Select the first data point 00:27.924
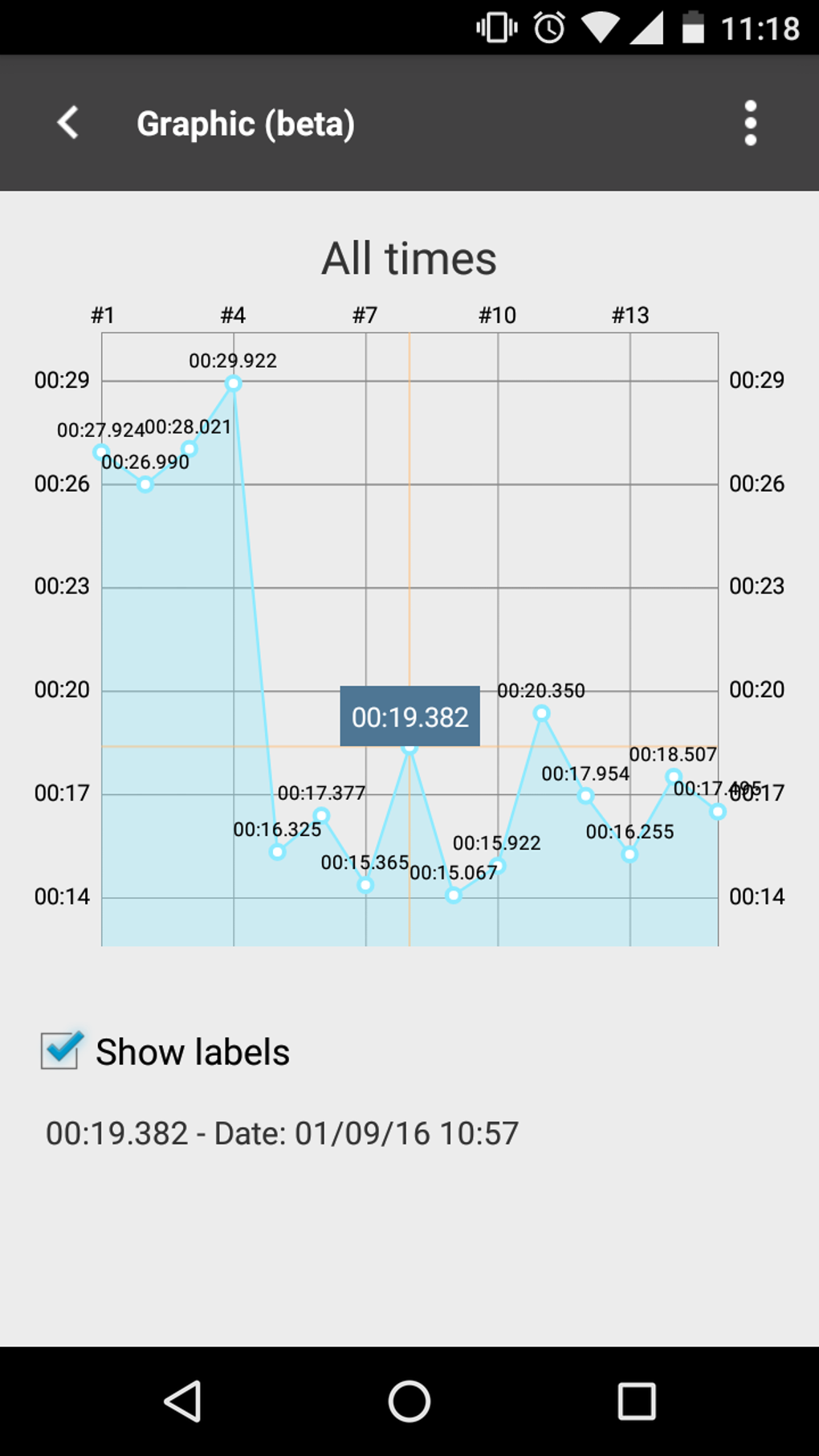 point(100,451)
